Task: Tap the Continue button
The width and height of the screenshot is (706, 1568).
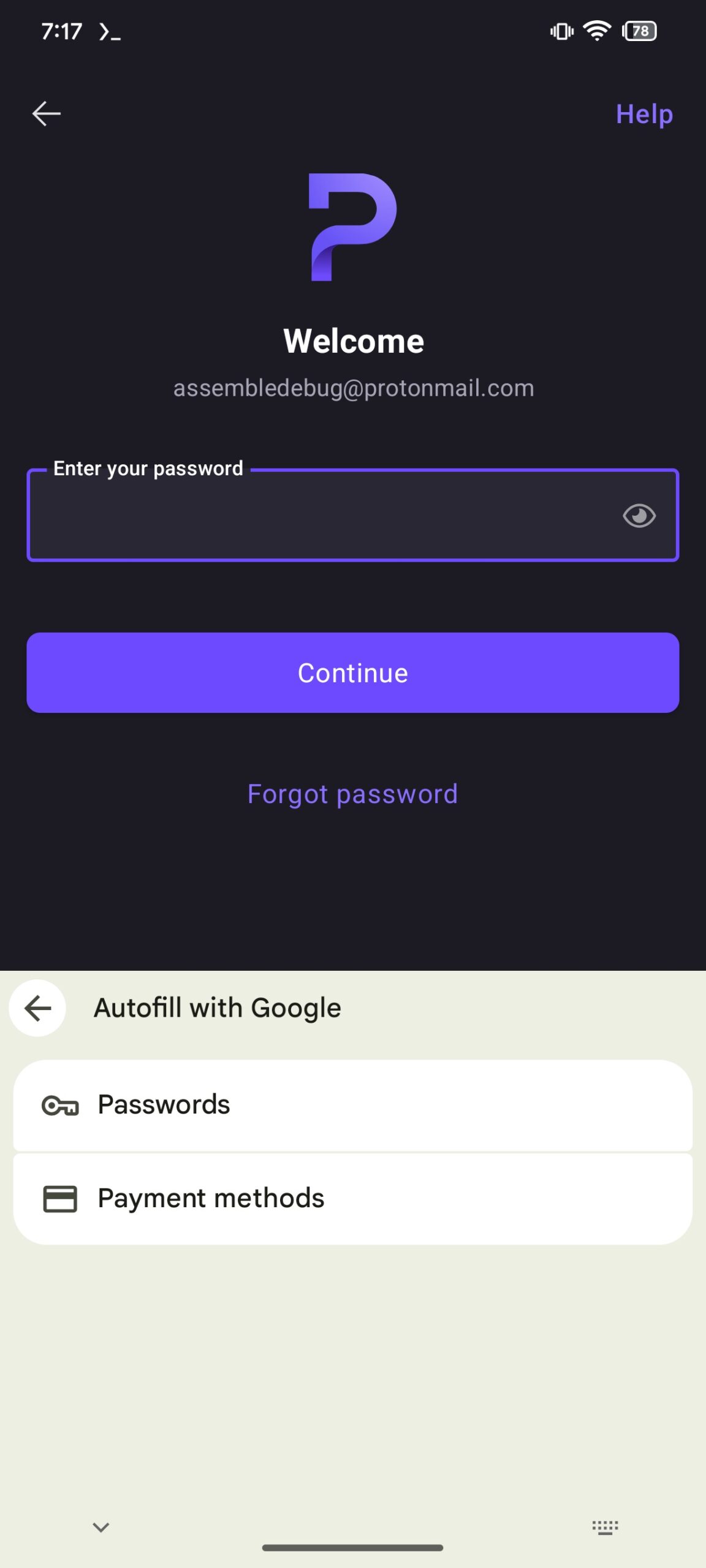Action: click(353, 673)
